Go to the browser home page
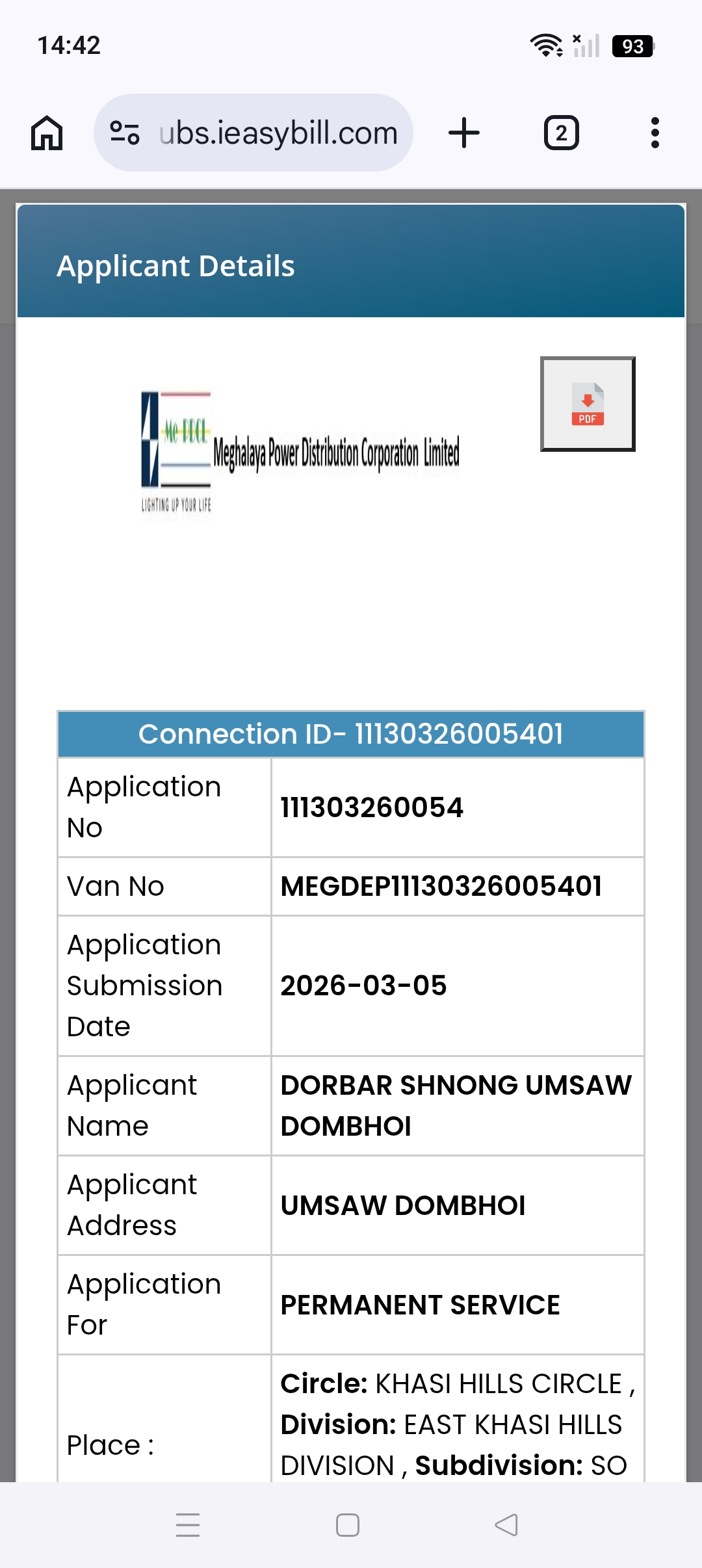 [47, 133]
